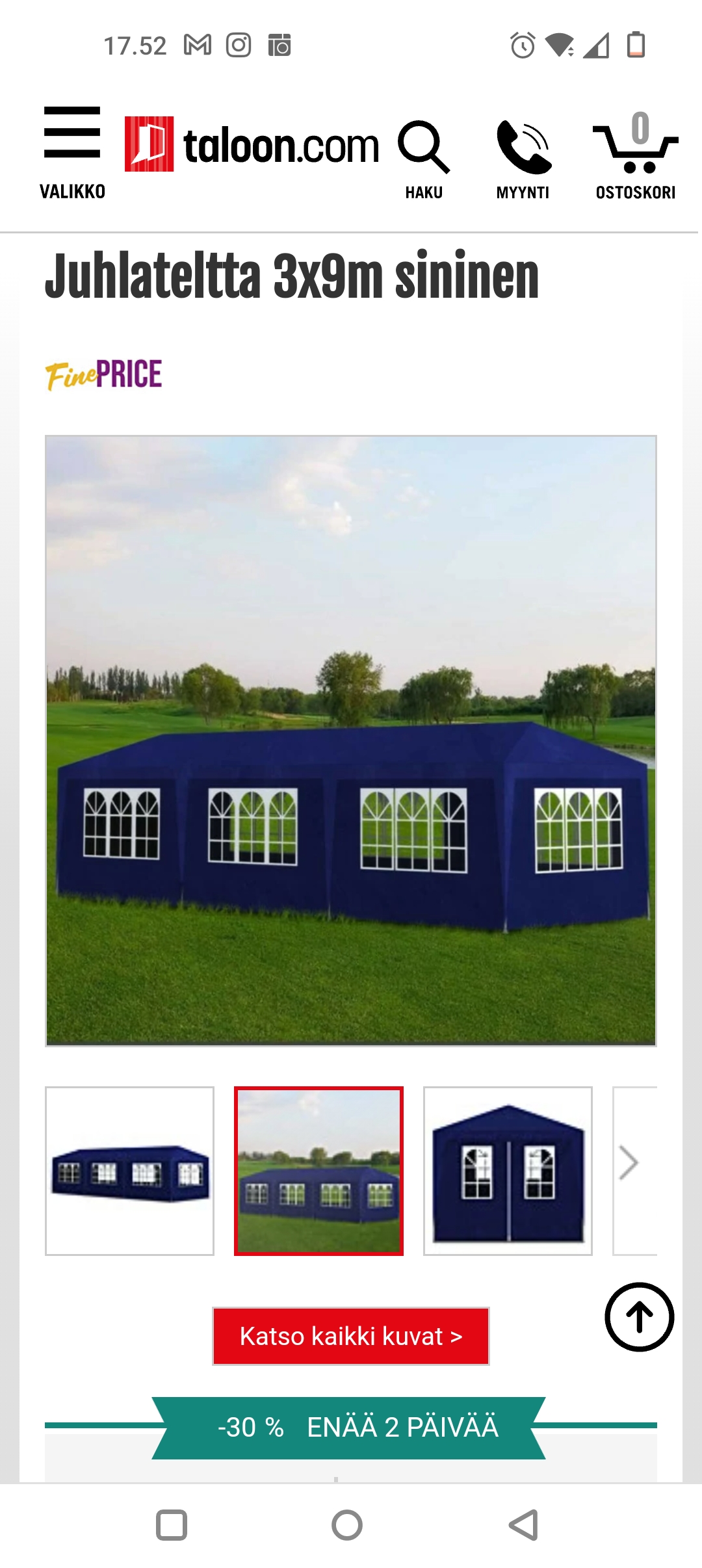Tap the taloon.com logo to go home
702x1568 pixels.
point(252,144)
